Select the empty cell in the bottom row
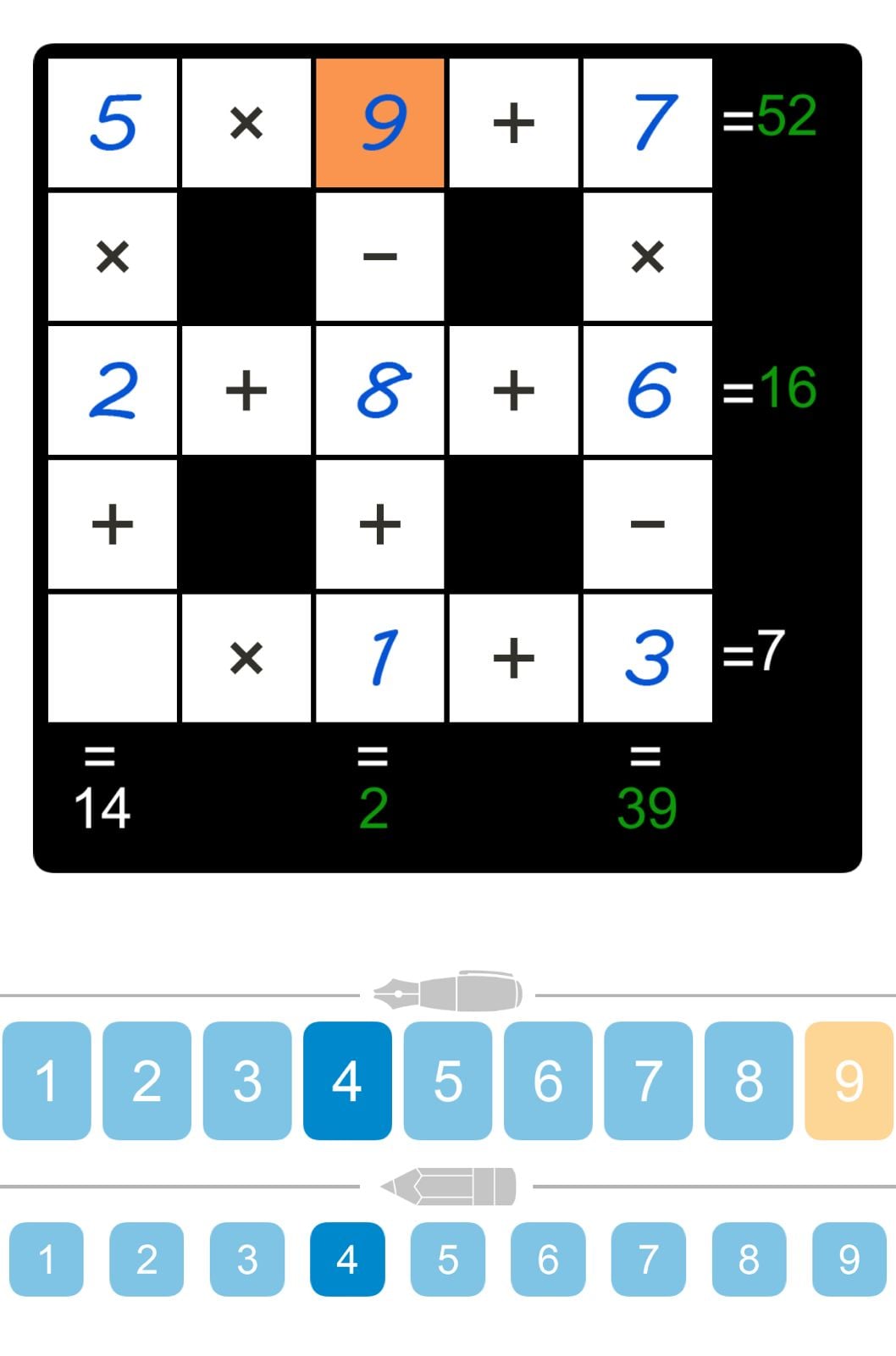The height and width of the screenshot is (1356, 896). click(x=113, y=658)
